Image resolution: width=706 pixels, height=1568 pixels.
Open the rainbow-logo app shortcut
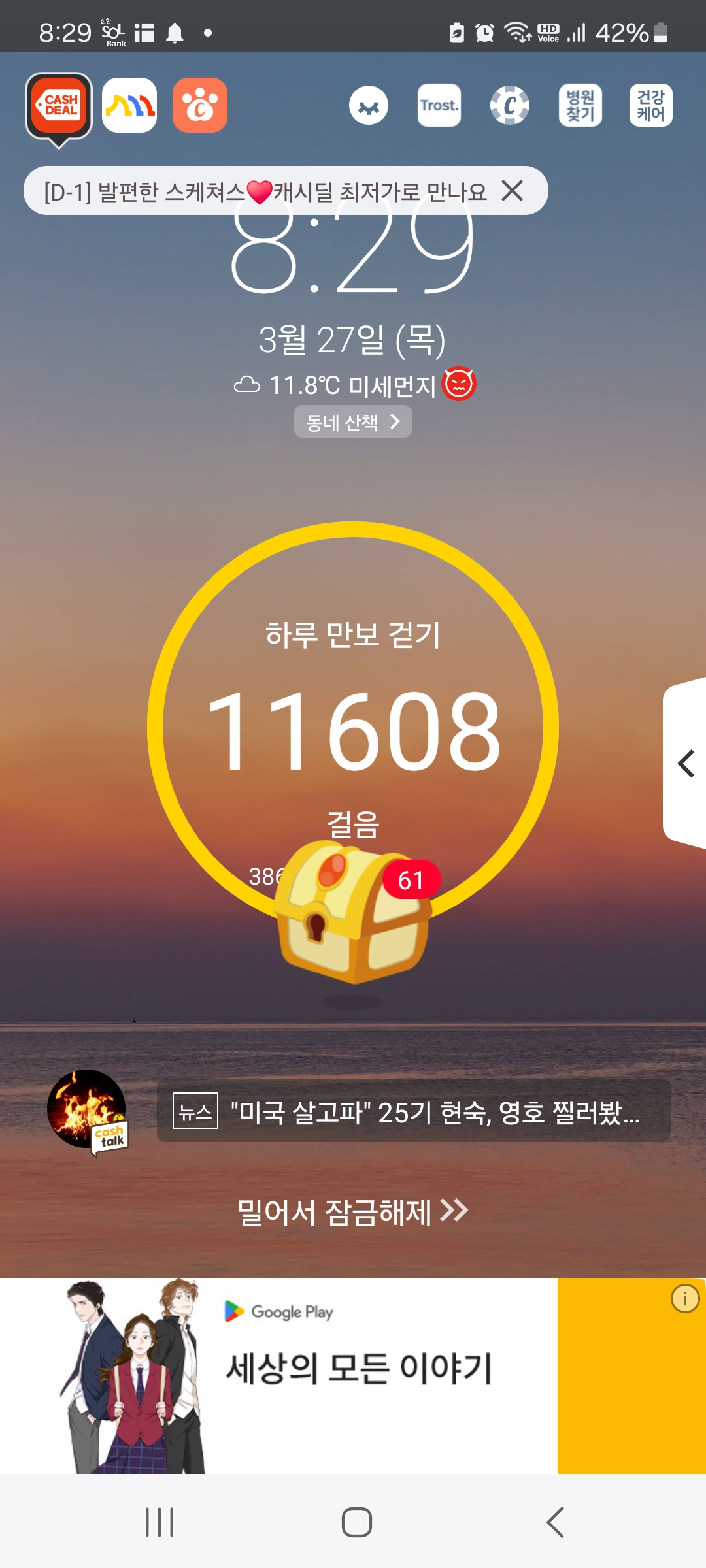[129, 105]
